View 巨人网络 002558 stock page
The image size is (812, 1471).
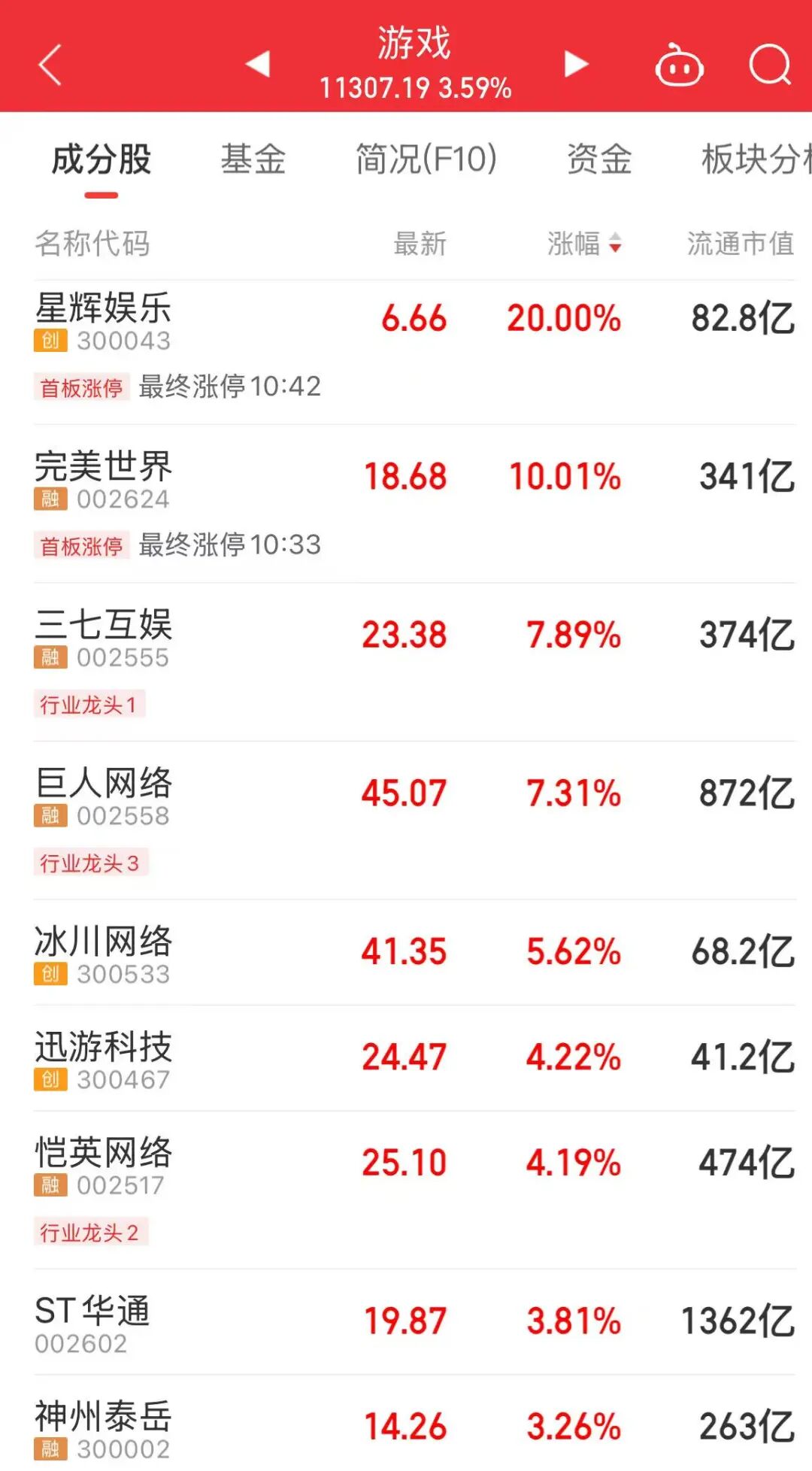tap(415, 820)
